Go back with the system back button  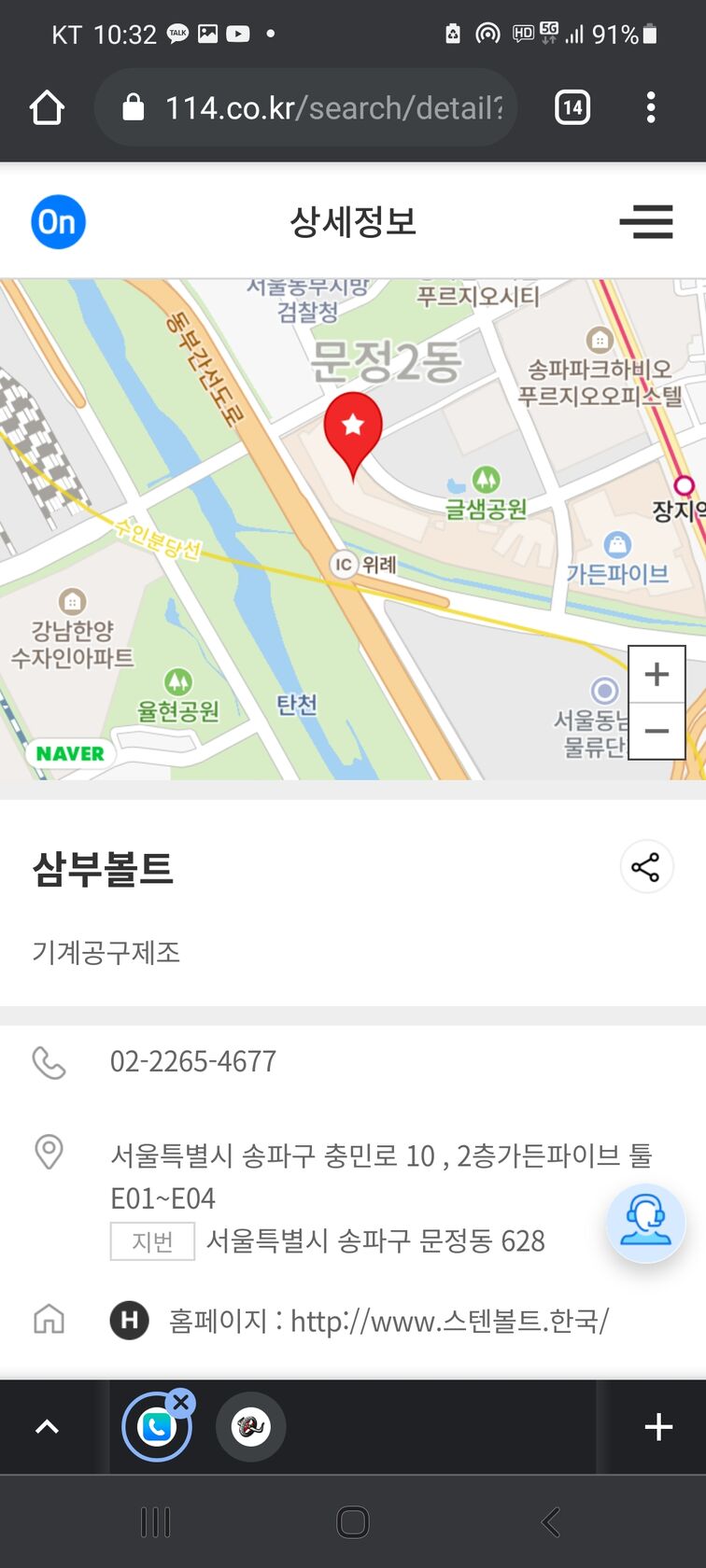coord(551,1522)
